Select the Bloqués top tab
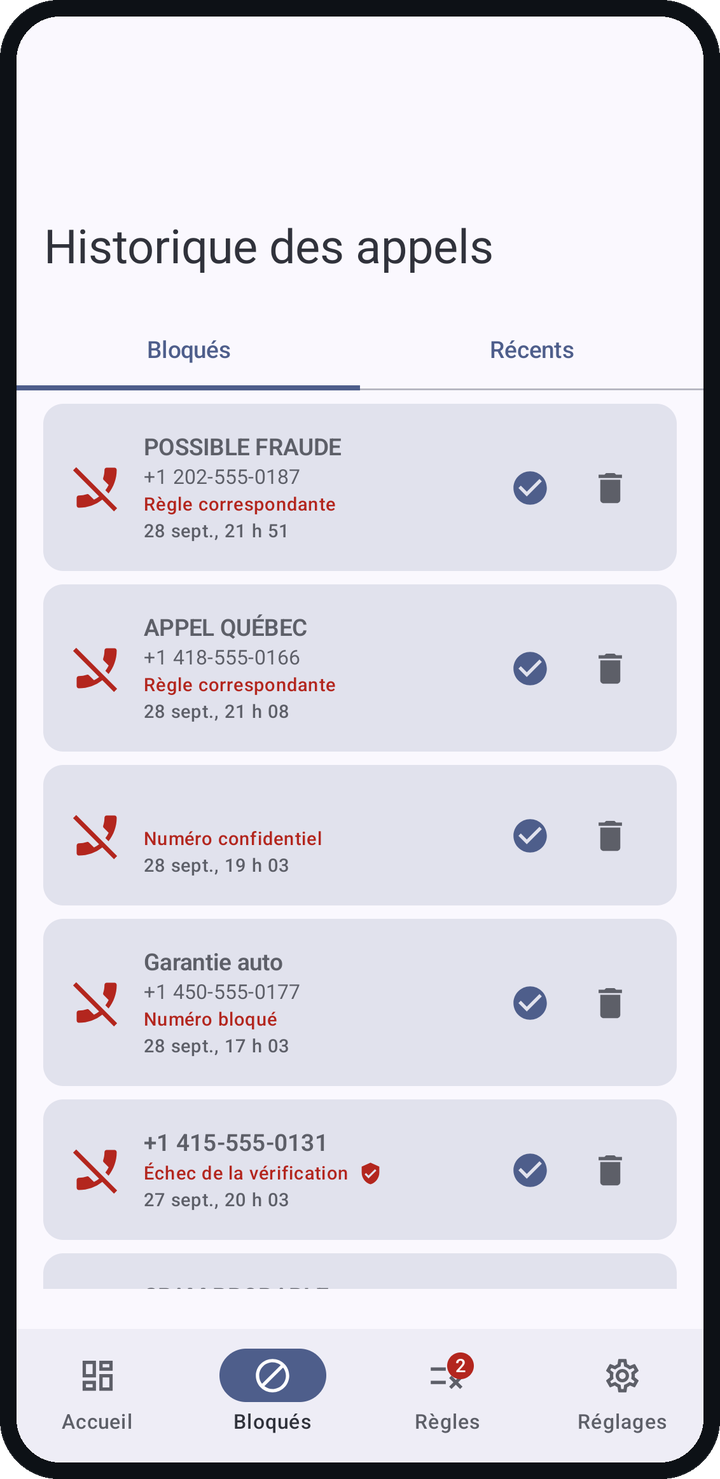Image resolution: width=720 pixels, height=1479 pixels. (x=188, y=350)
